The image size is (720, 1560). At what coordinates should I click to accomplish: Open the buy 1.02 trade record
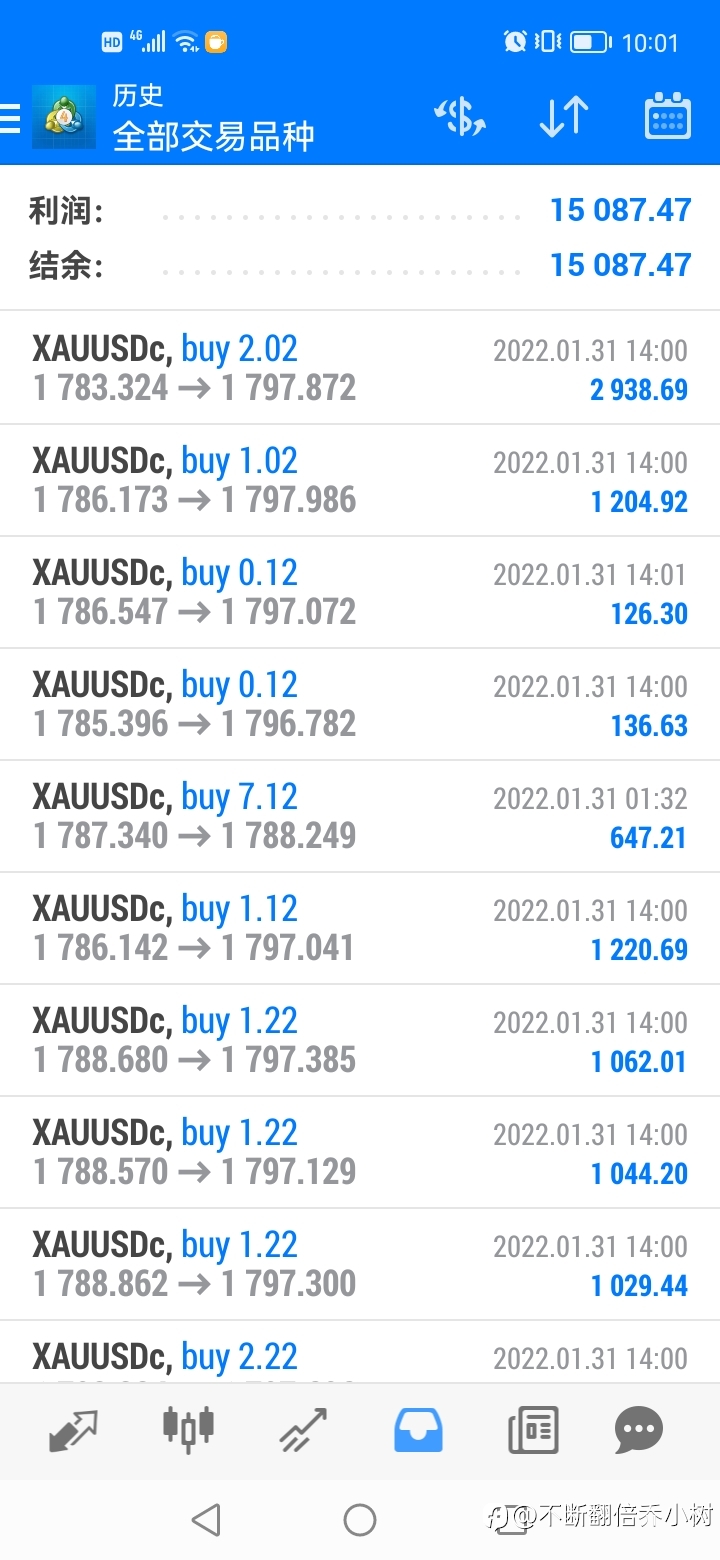pyautogui.click(x=360, y=481)
